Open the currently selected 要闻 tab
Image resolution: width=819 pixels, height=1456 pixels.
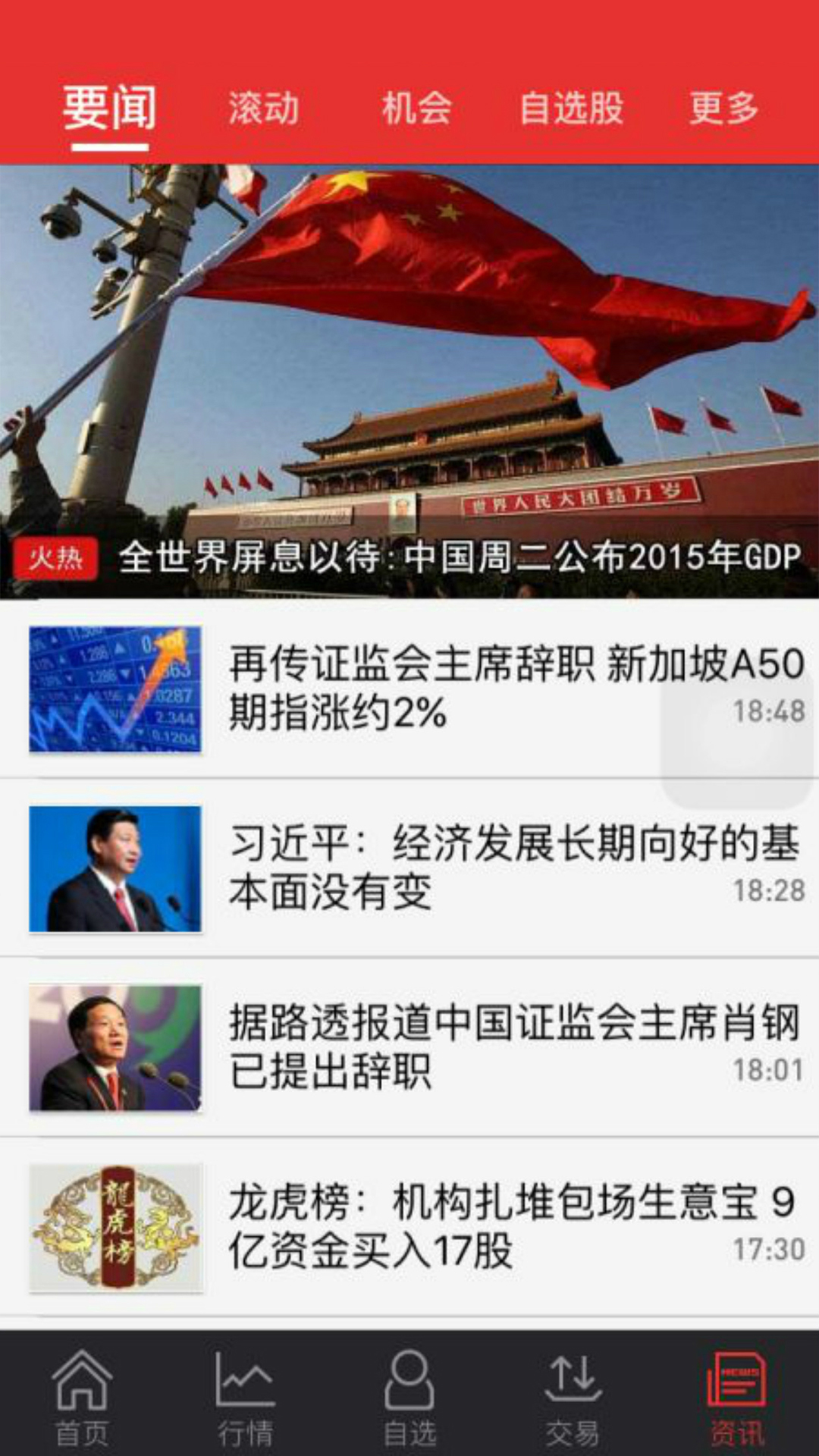pyautogui.click(x=111, y=108)
